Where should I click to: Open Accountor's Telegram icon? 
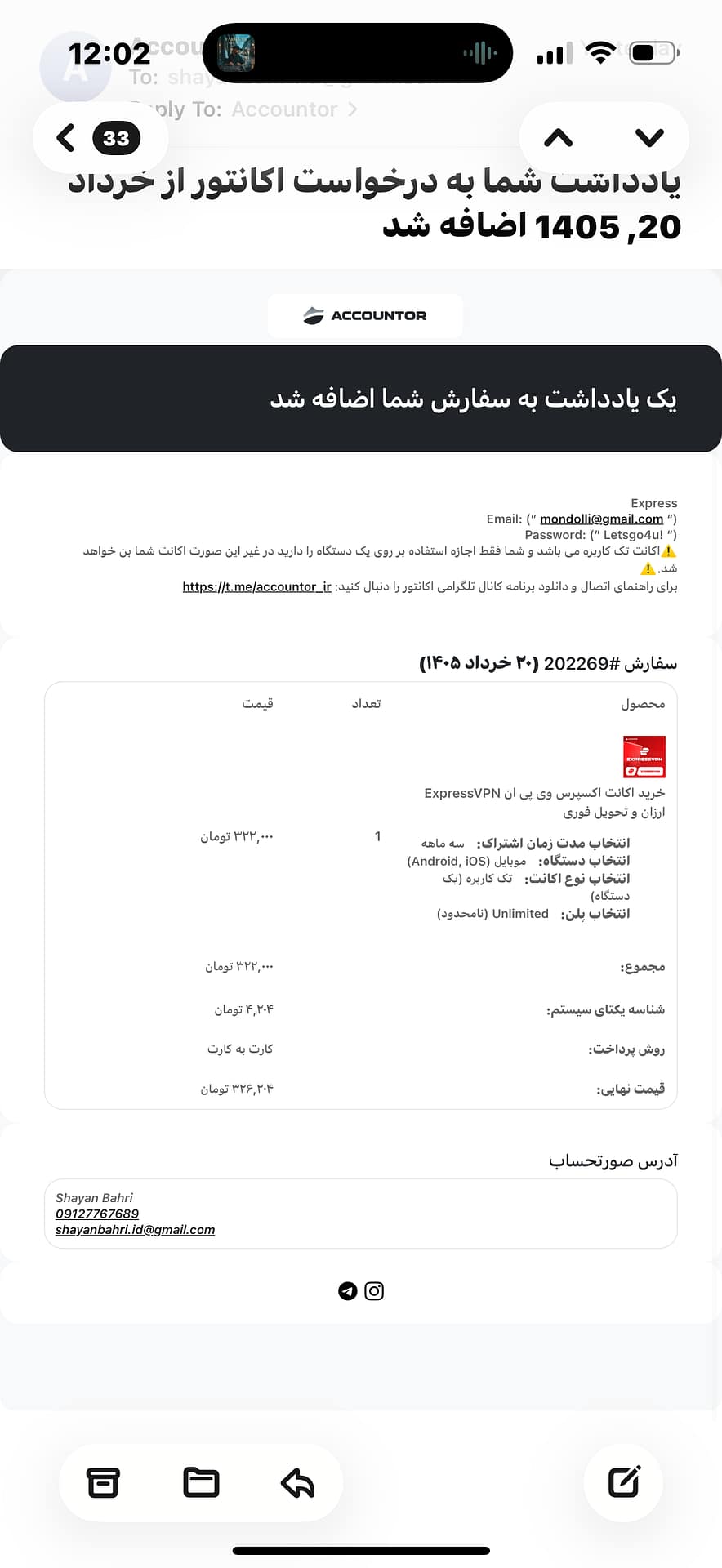coord(348,1290)
